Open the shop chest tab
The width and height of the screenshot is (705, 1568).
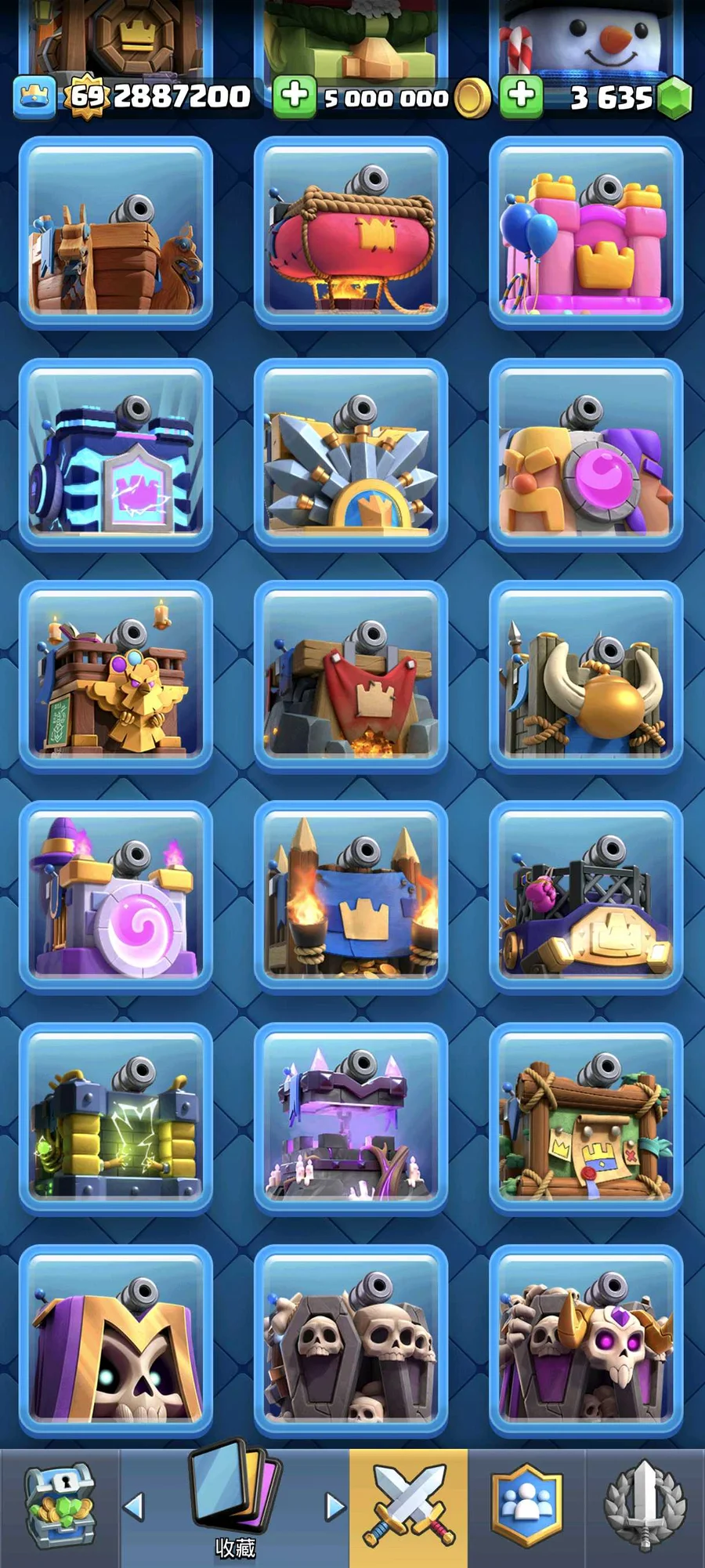pyautogui.click(x=60, y=1508)
